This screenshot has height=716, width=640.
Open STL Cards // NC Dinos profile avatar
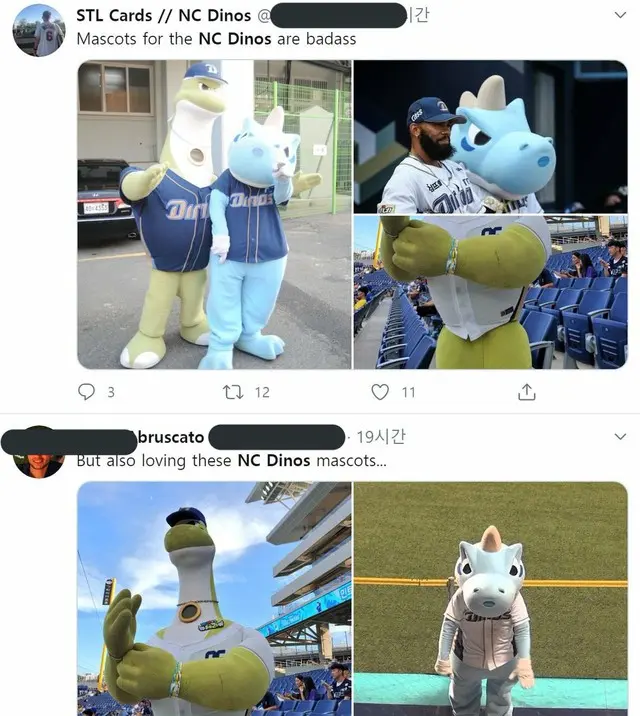pos(39,30)
